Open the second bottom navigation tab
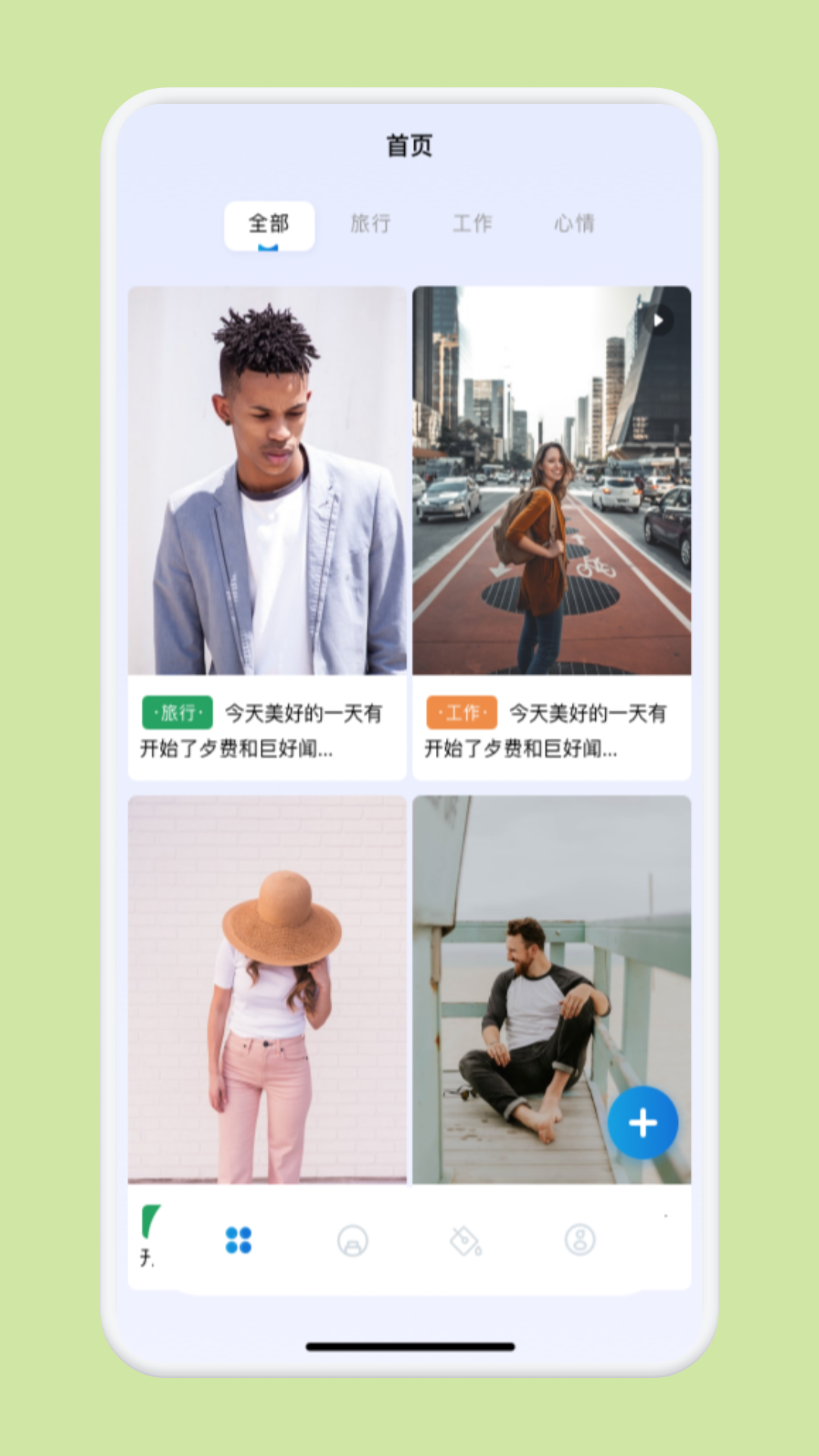Viewport: 819px width, 1456px height. coord(353,1241)
